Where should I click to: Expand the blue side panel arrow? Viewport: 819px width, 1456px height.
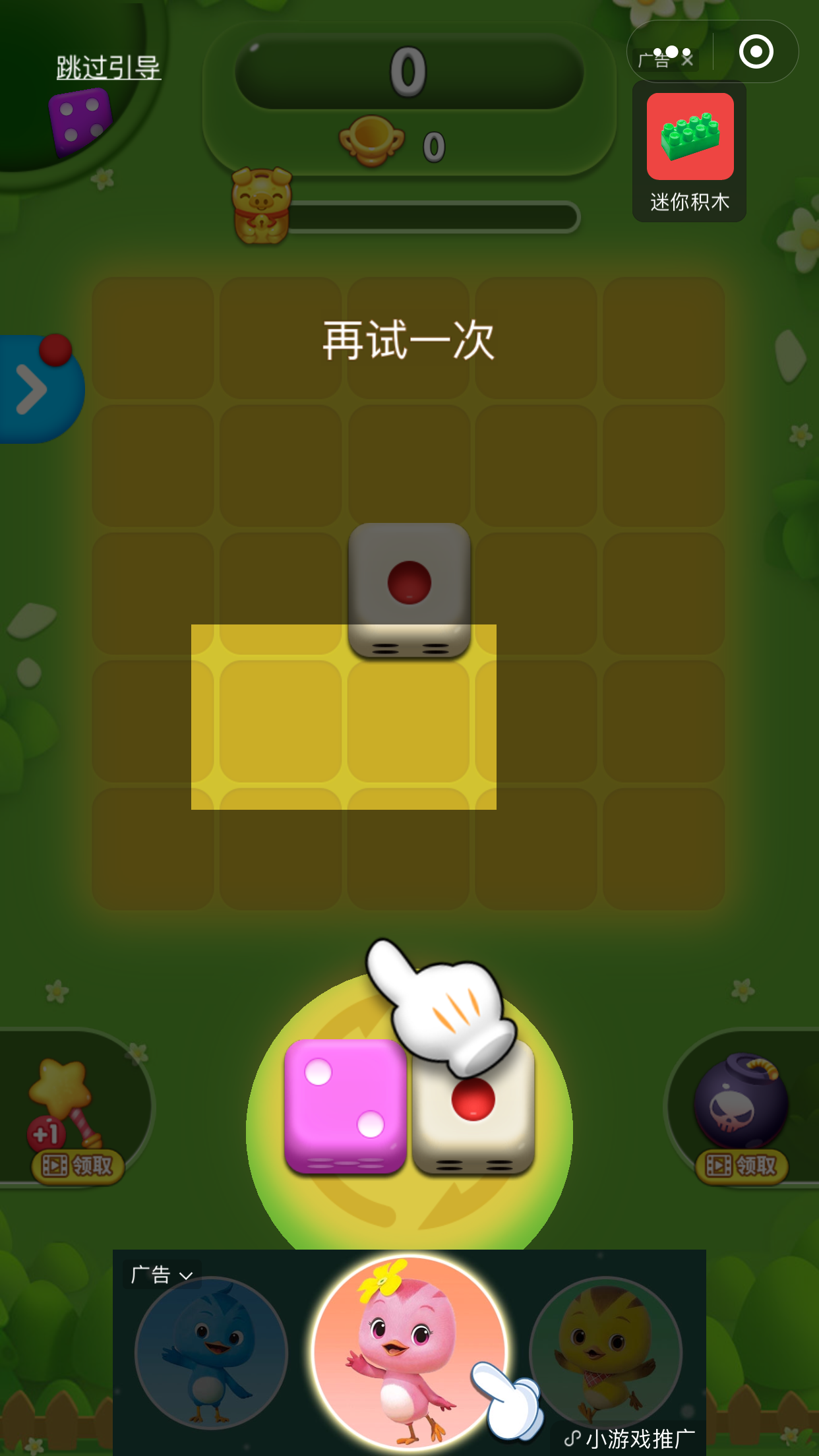coord(33,389)
